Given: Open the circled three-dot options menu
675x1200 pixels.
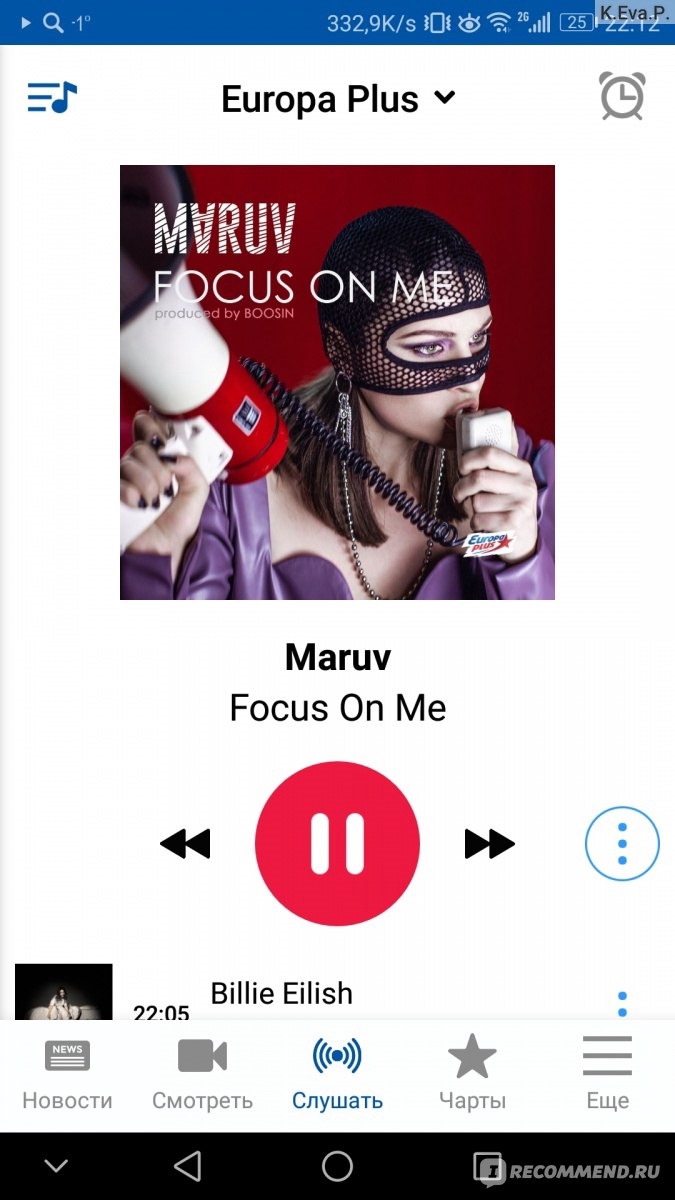Looking at the screenshot, I should 622,844.
